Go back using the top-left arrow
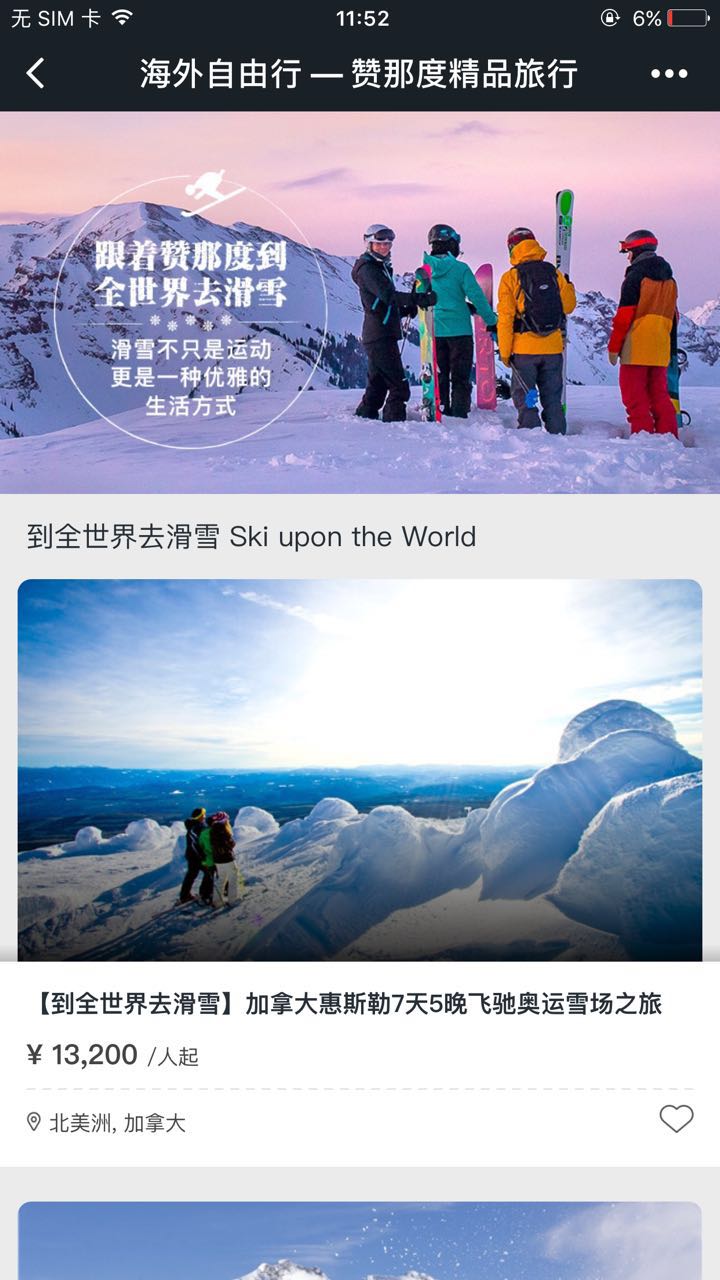Viewport: 720px width, 1280px height. [36, 74]
